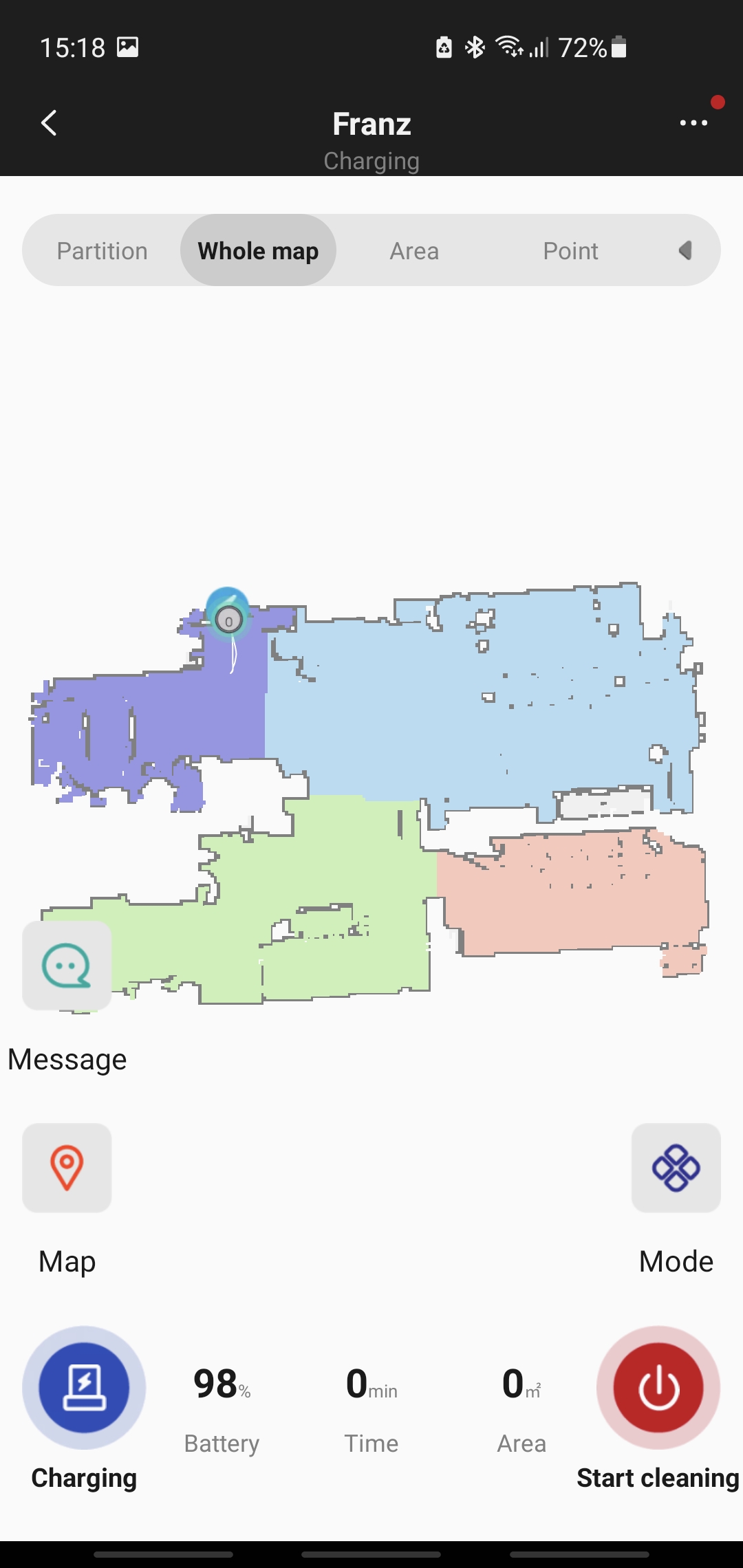Open the Map pin button
This screenshot has width=743, height=1568.
[x=67, y=1168]
